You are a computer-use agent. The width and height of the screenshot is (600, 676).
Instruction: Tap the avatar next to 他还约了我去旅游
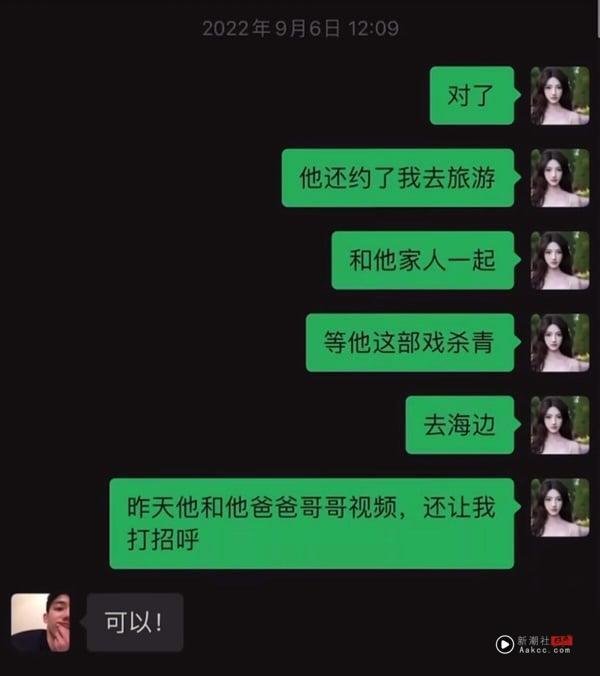tap(559, 178)
